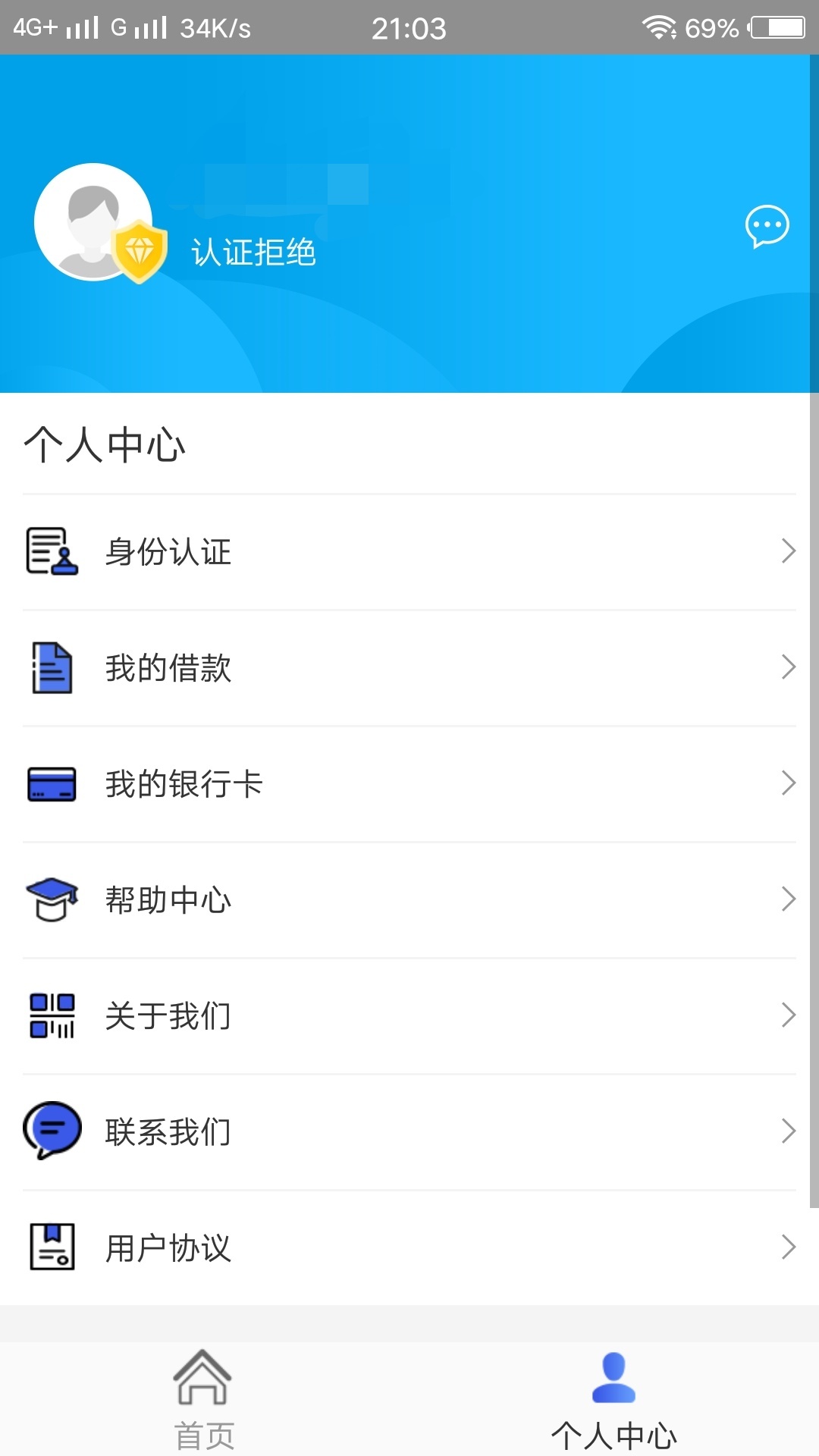The height and width of the screenshot is (1456, 819).
Task: Select the 个人中心 tab in the bottom bar
Action: (614, 1399)
